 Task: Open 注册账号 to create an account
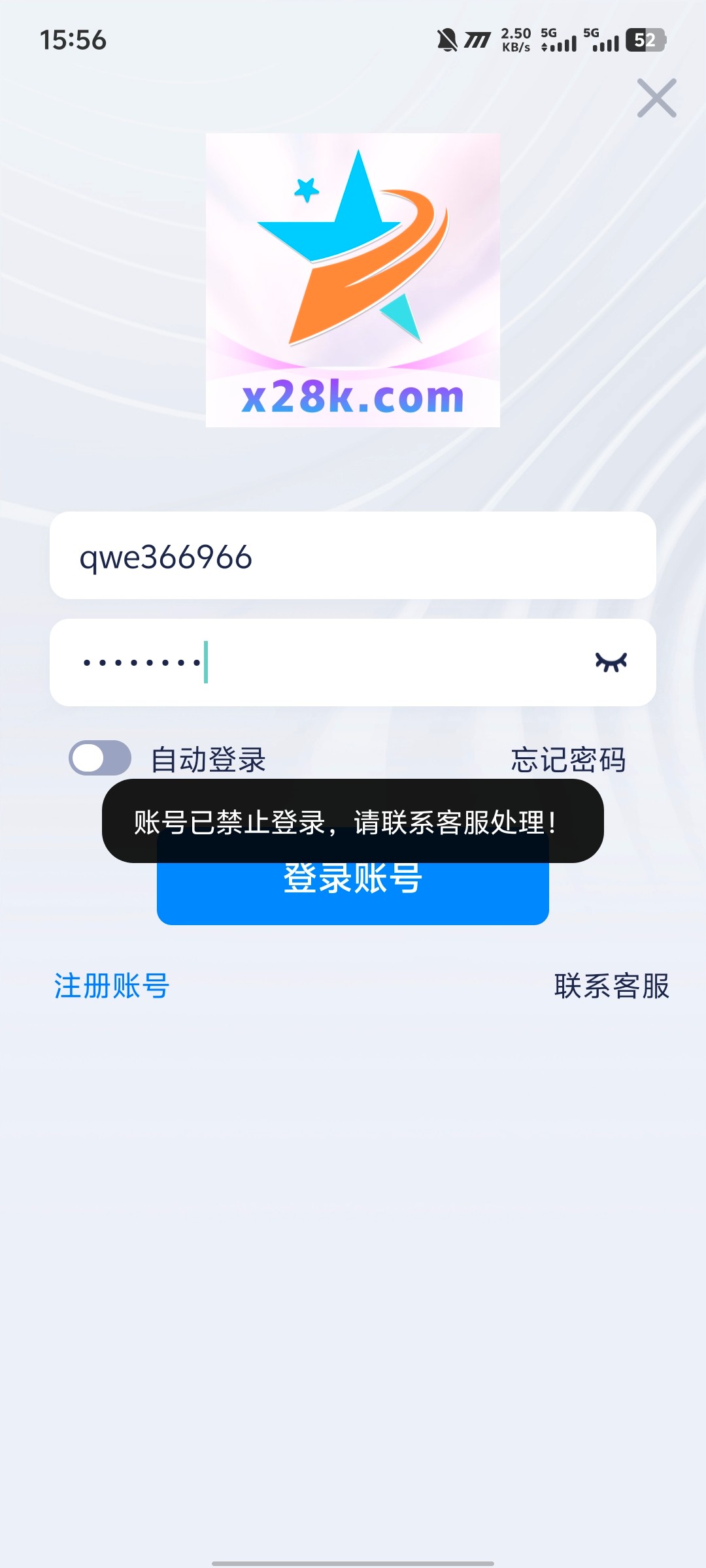pos(111,986)
